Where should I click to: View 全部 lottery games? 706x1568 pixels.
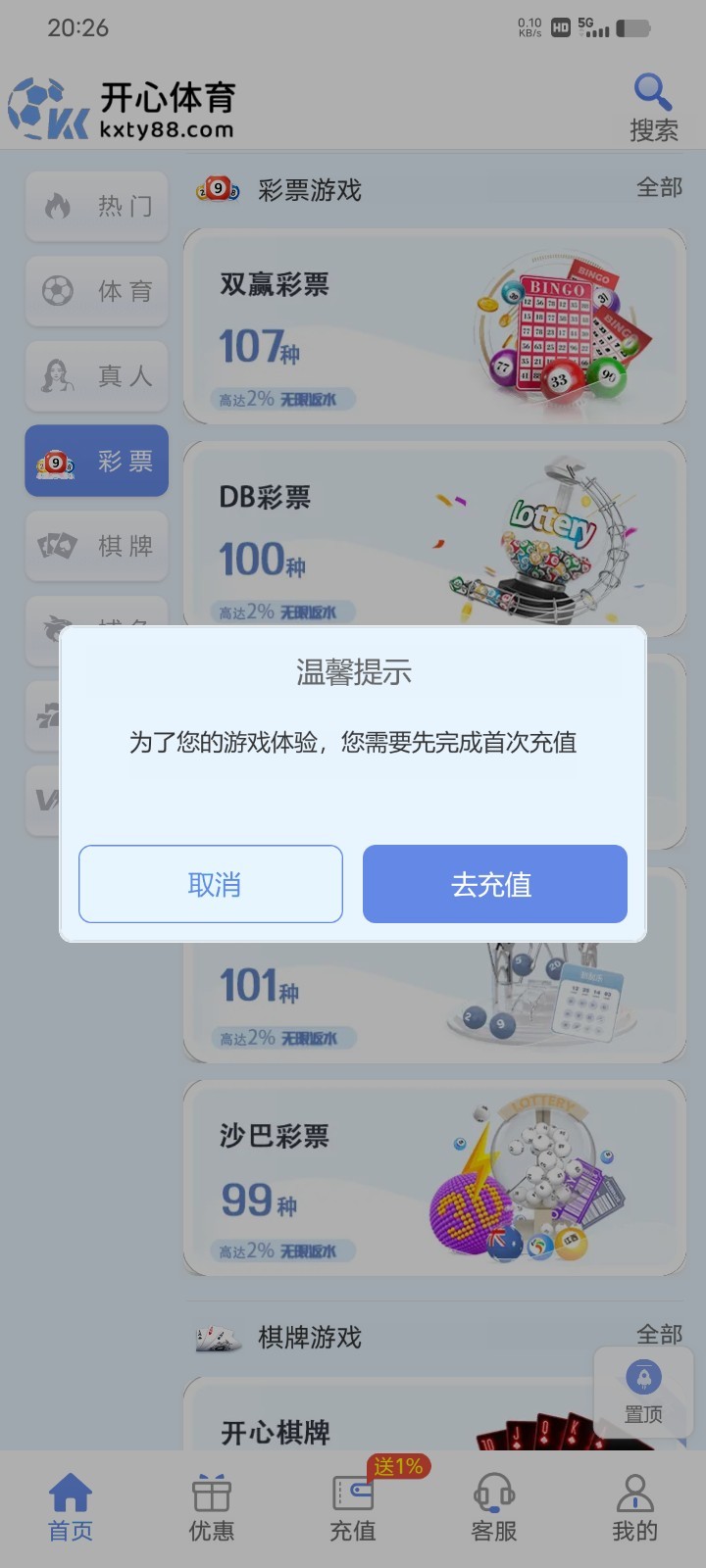tap(659, 187)
